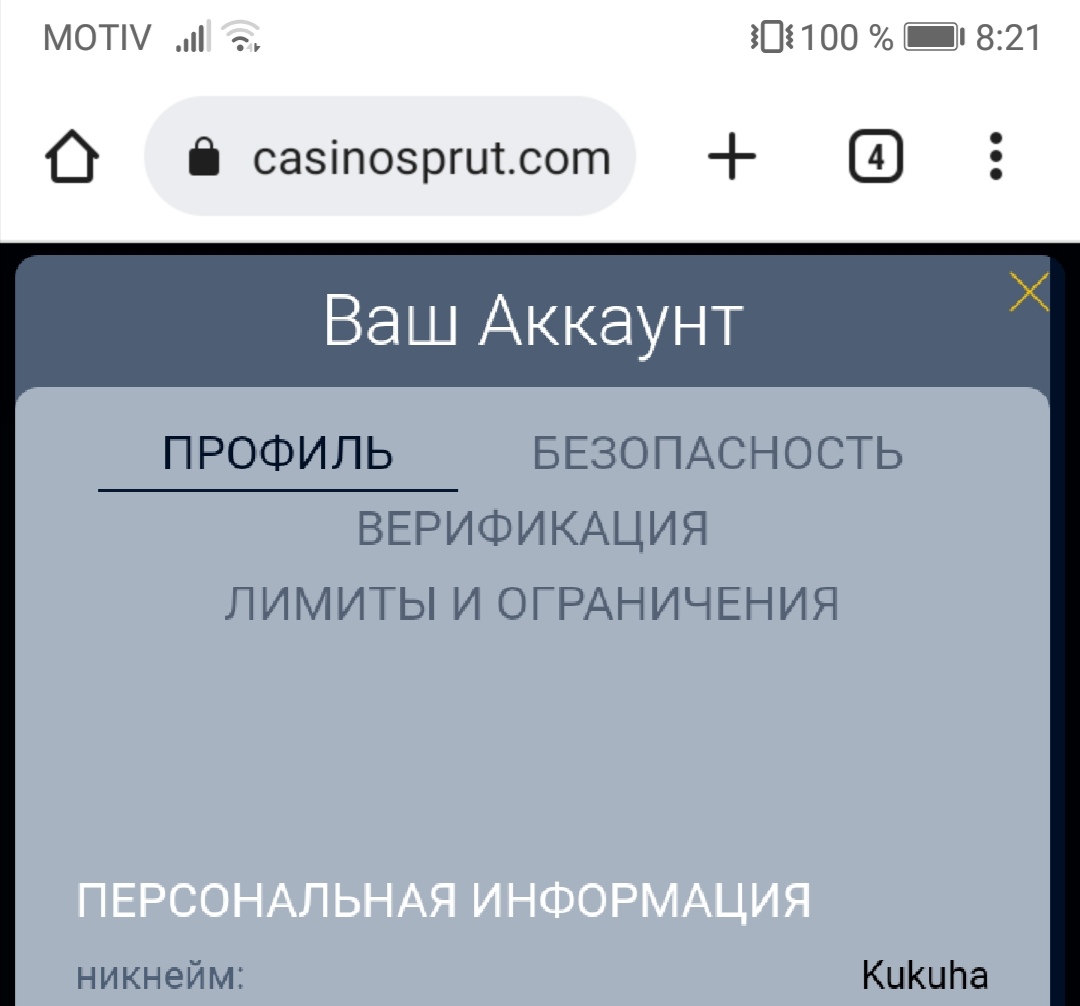
Task: Open the ВЕРИФИКАЦИЯ tab
Action: 532,528
